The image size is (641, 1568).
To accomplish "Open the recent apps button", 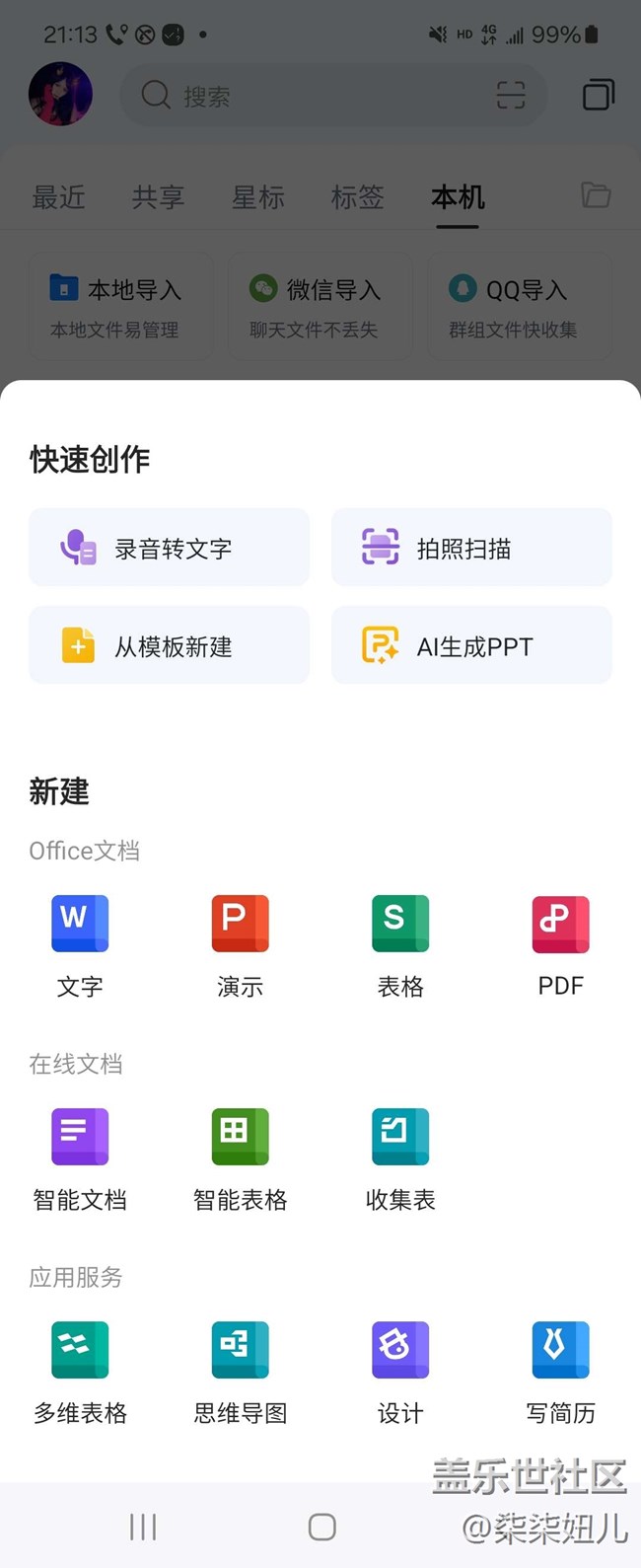I will pos(143,1527).
